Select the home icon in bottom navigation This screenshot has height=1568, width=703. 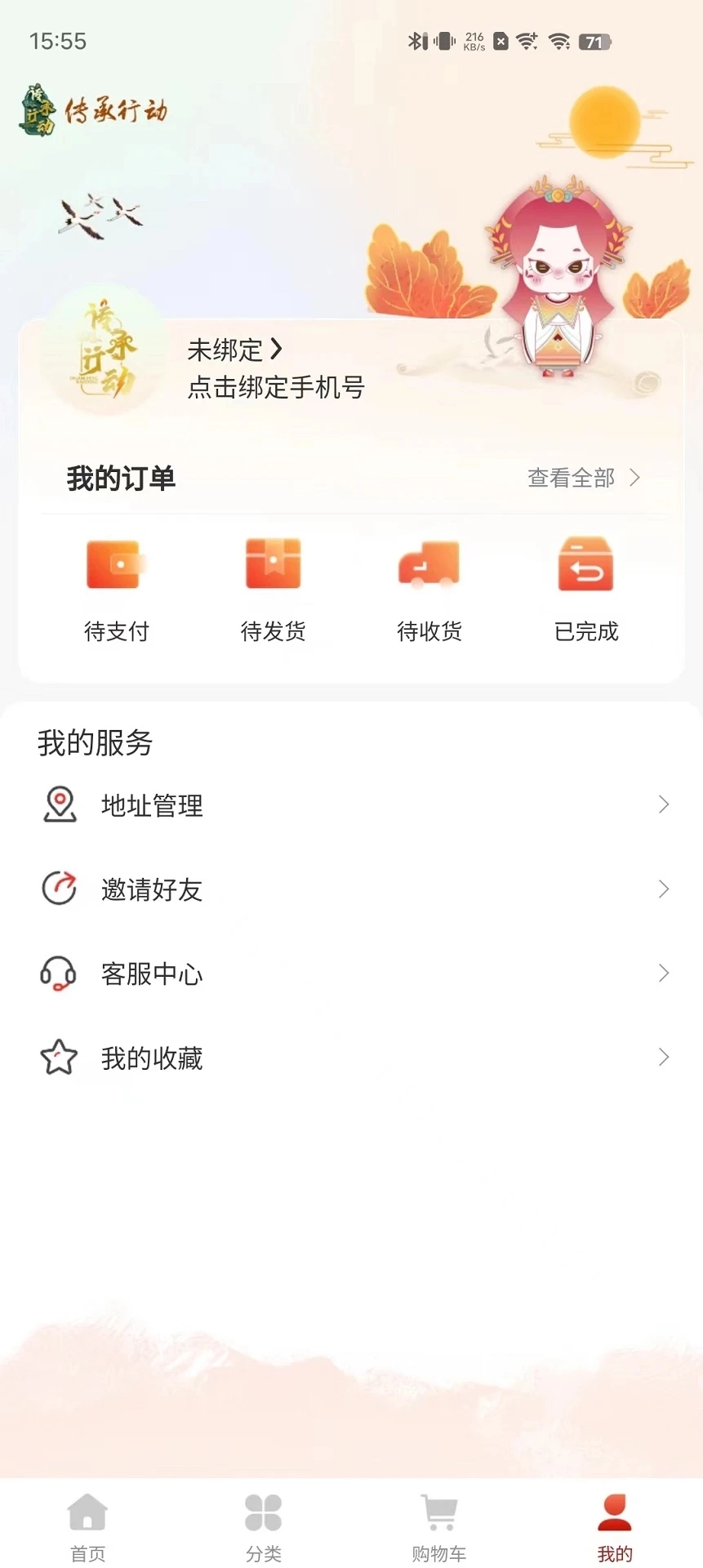point(87,1509)
